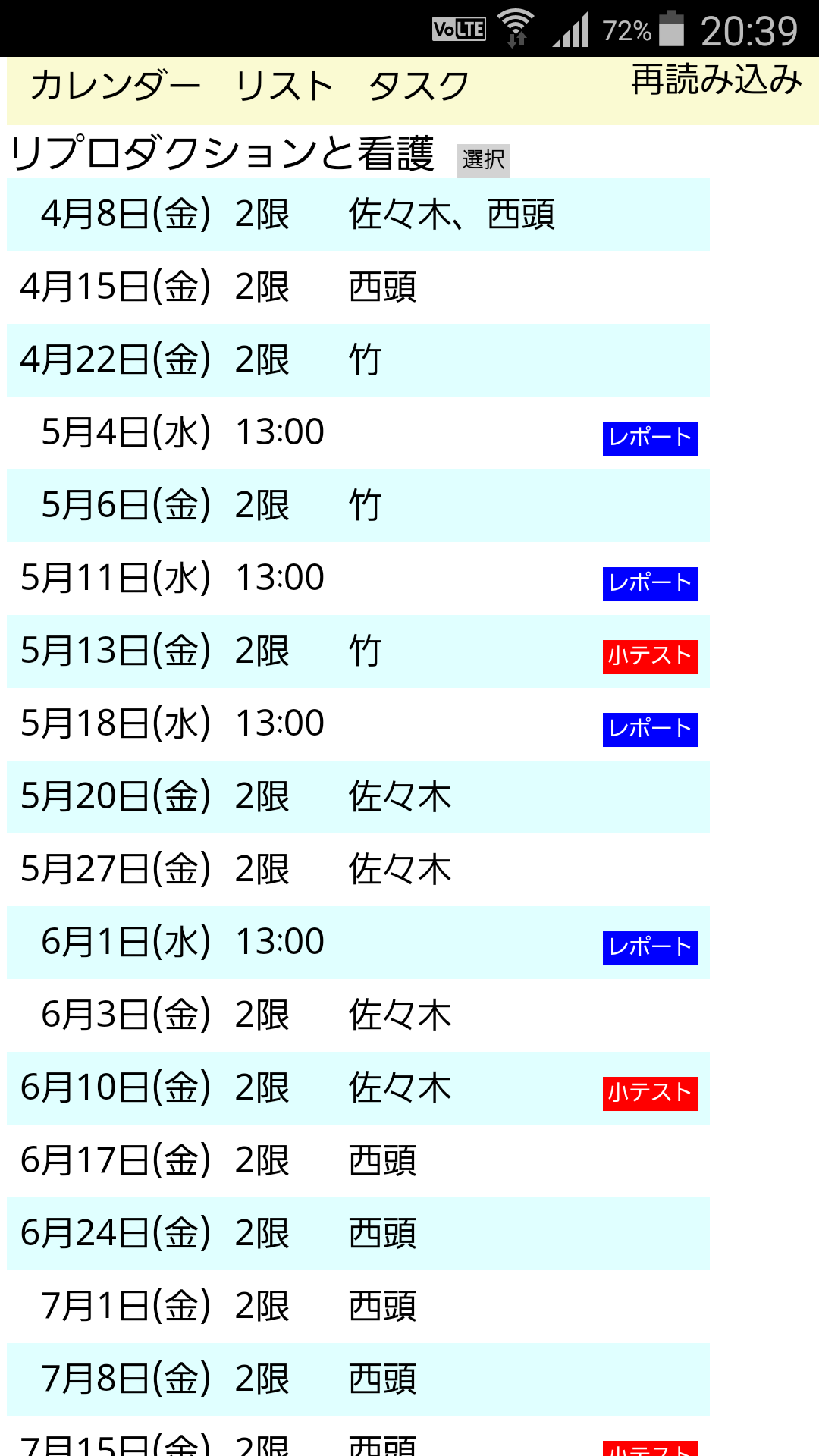The height and width of the screenshot is (1456, 819).
Task: Open the 4月8日 class entry
Action: (358, 215)
